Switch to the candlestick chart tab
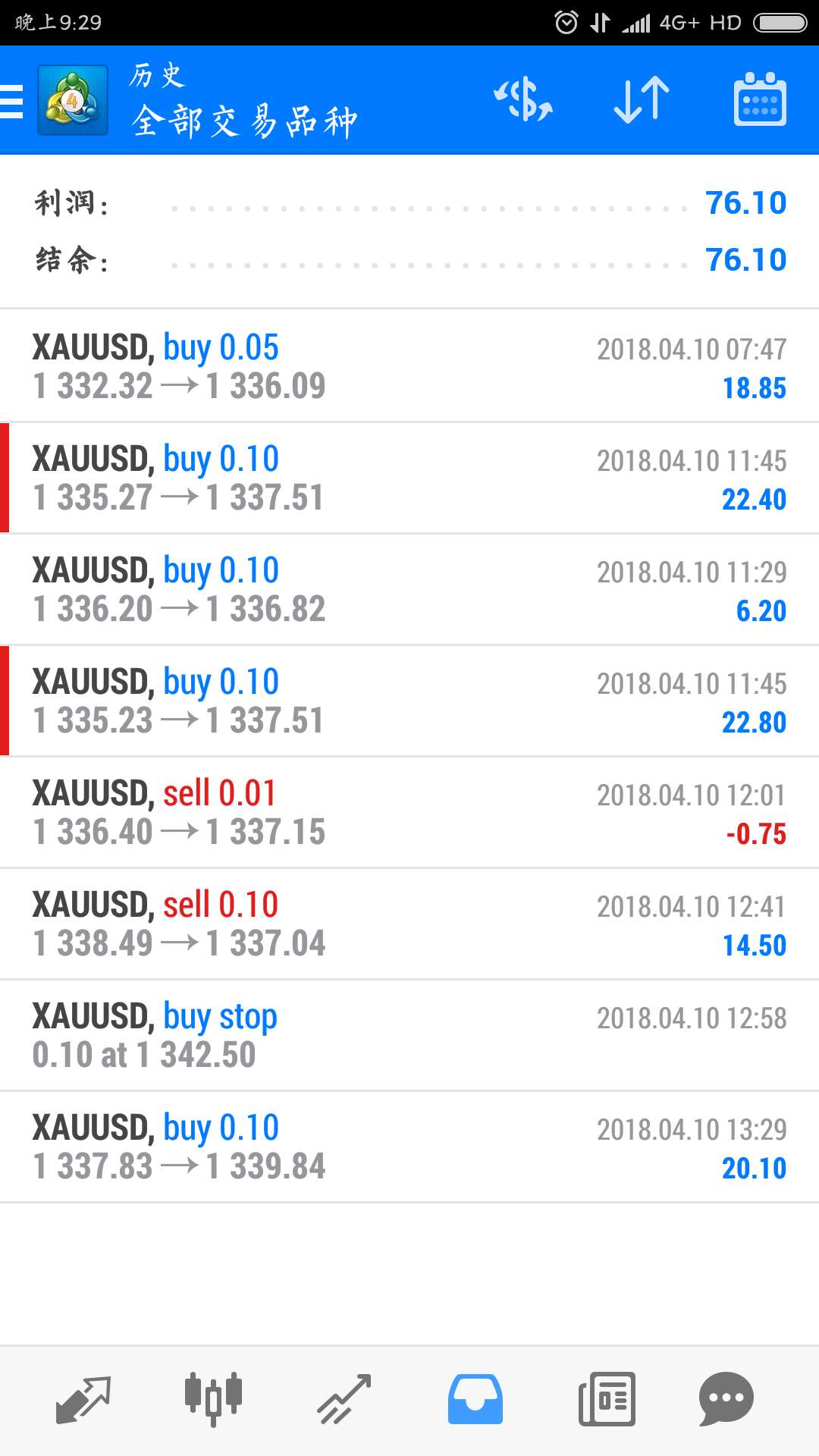Screen dimensions: 819x1456 (x=213, y=1399)
